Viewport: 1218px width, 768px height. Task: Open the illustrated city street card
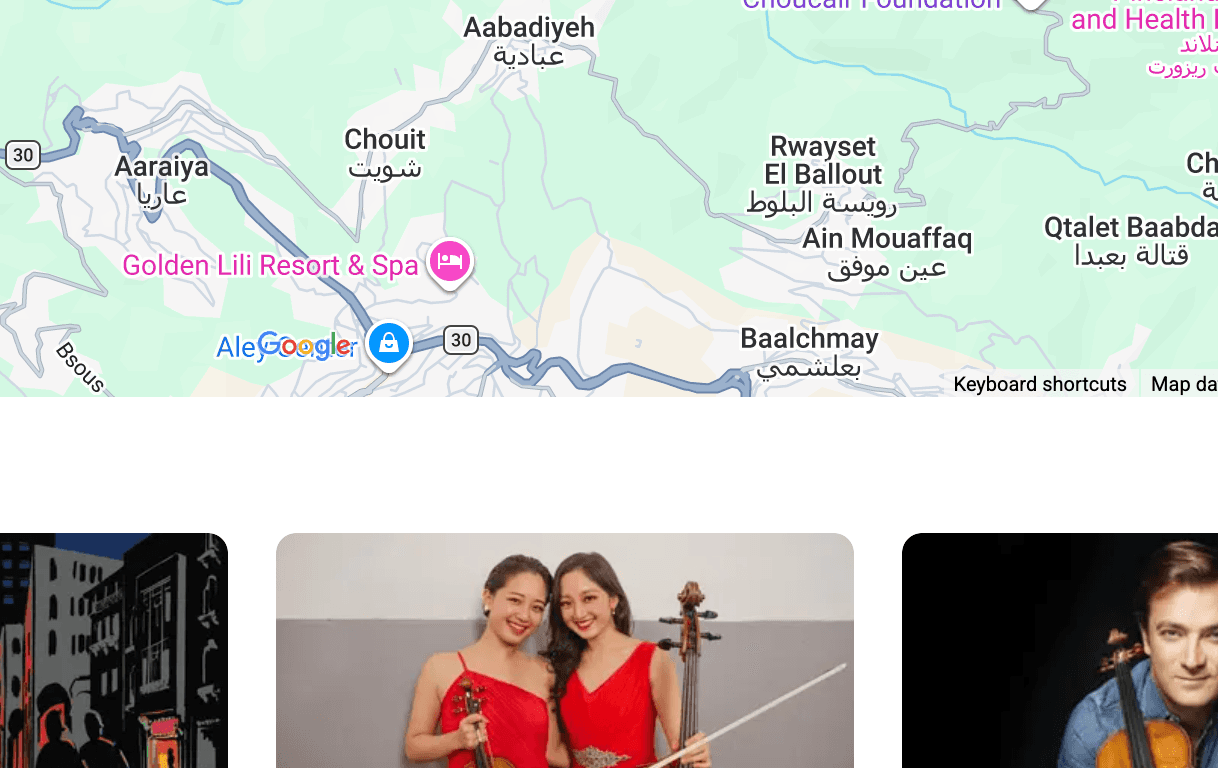point(113,650)
